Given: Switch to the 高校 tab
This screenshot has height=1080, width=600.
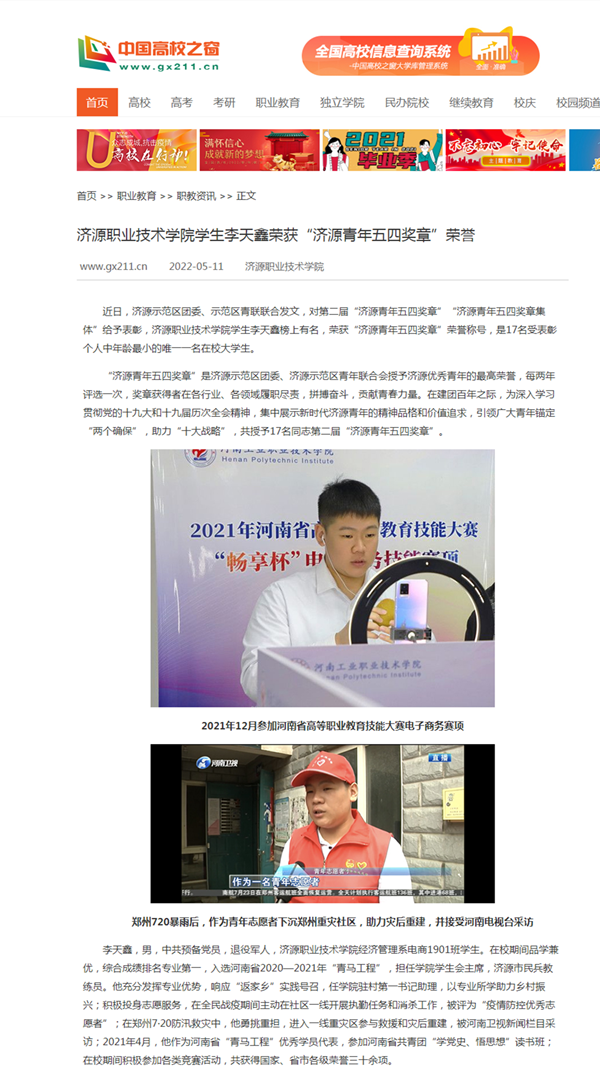Looking at the screenshot, I should coord(139,102).
